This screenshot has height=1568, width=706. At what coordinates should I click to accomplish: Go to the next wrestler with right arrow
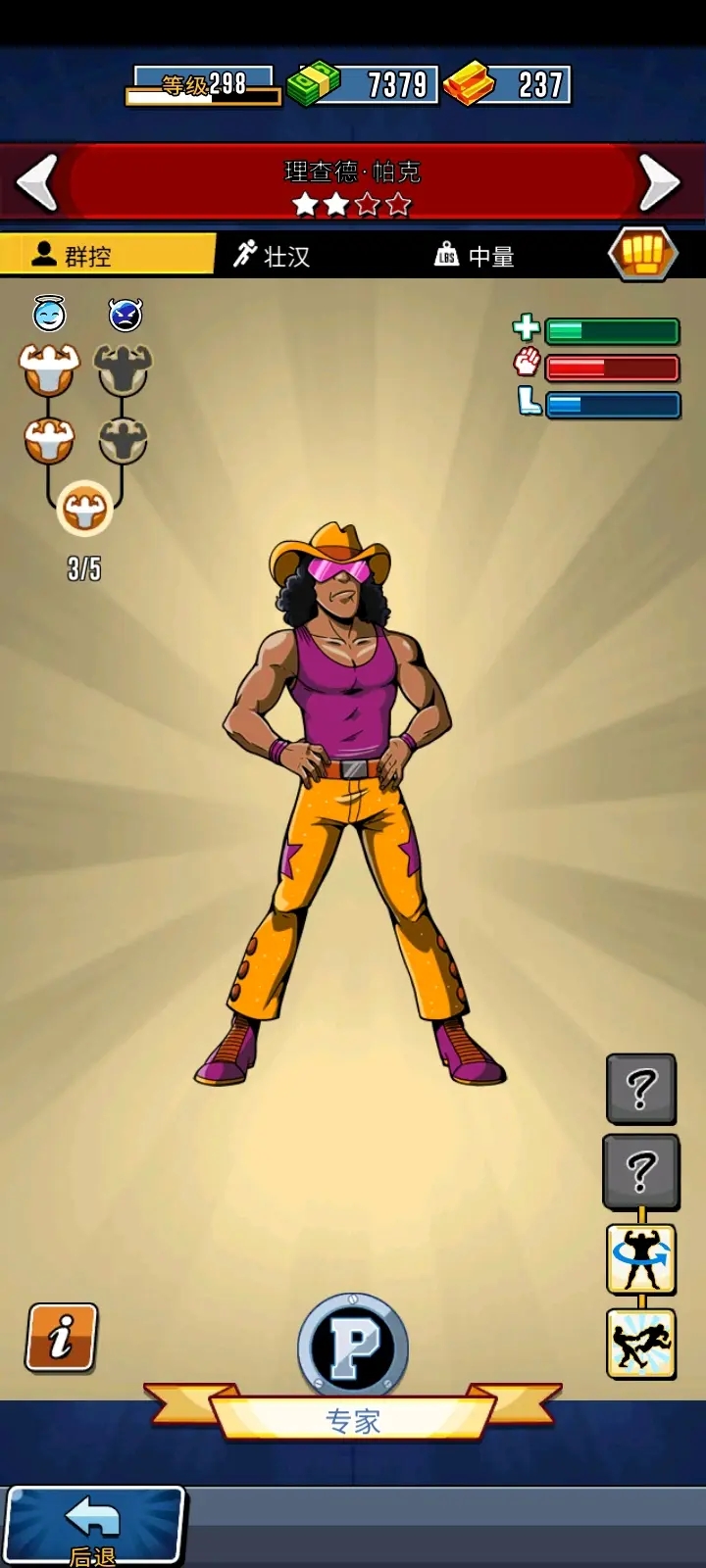[659, 182]
